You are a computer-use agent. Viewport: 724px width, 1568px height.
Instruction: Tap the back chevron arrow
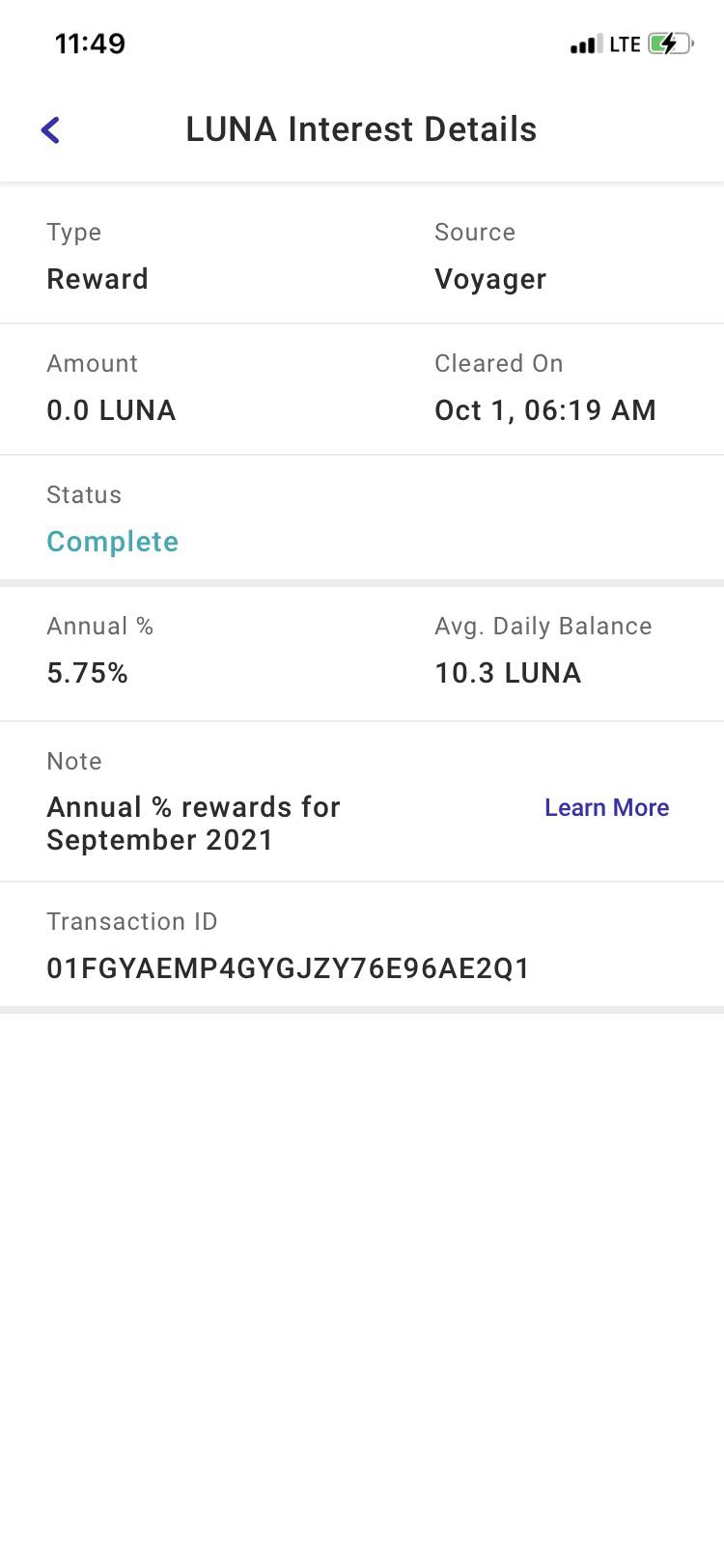click(x=49, y=128)
